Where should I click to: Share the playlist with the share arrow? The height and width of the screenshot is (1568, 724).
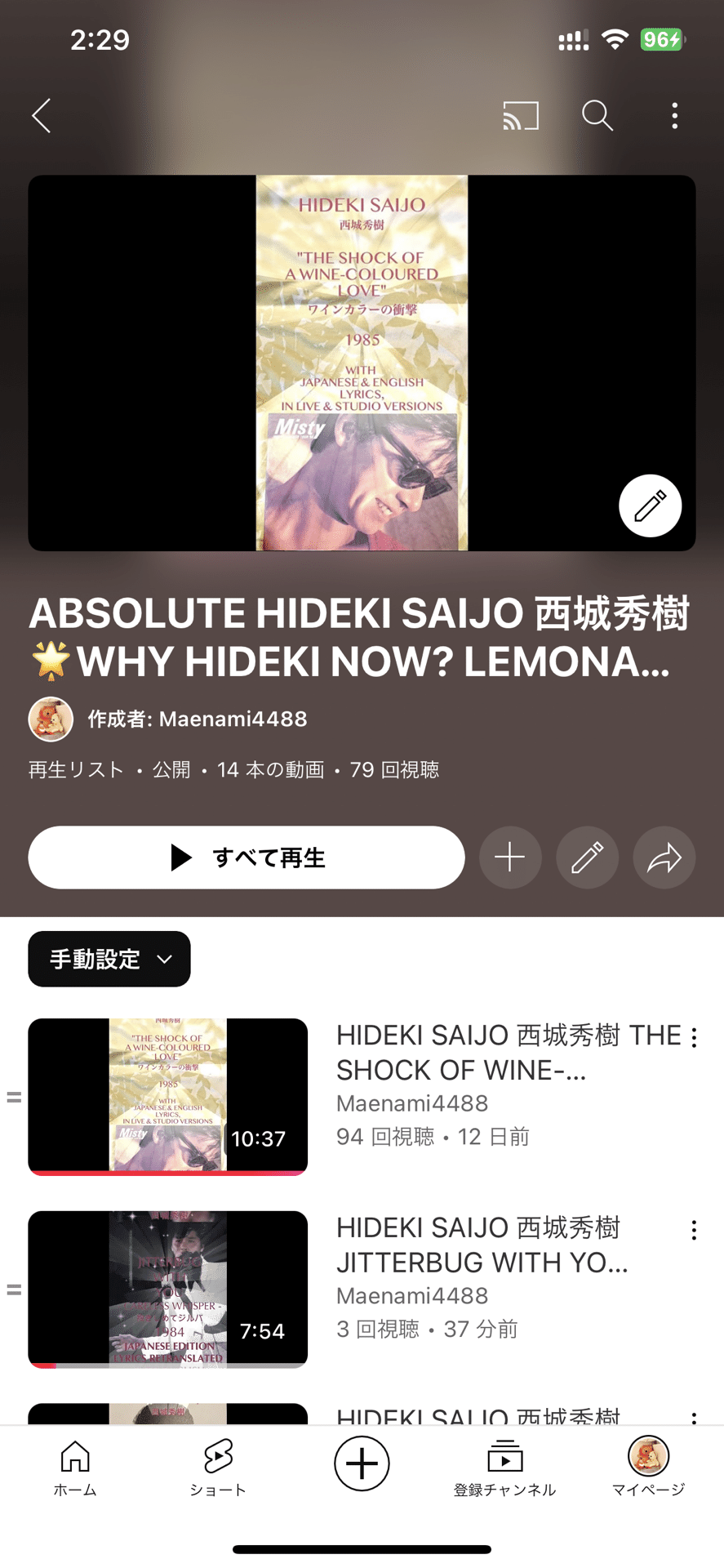(x=664, y=857)
